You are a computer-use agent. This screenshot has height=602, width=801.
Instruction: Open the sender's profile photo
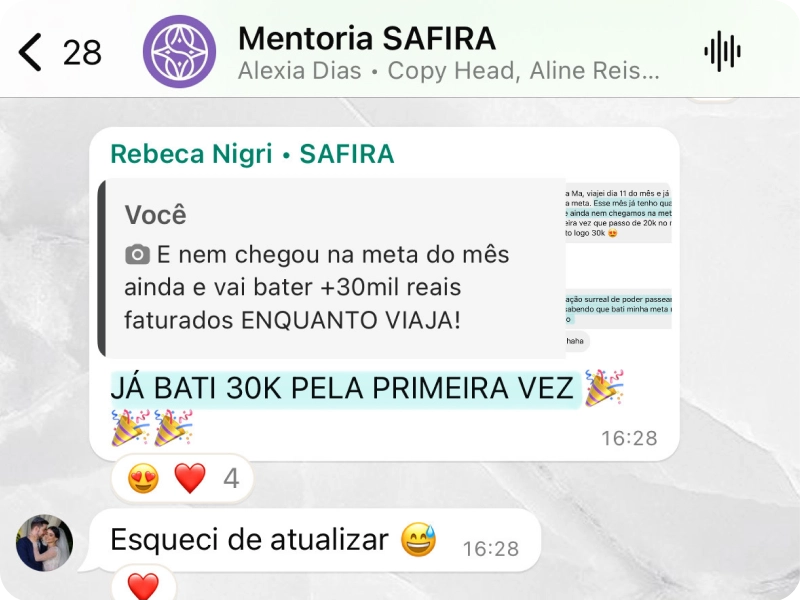(44, 543)
